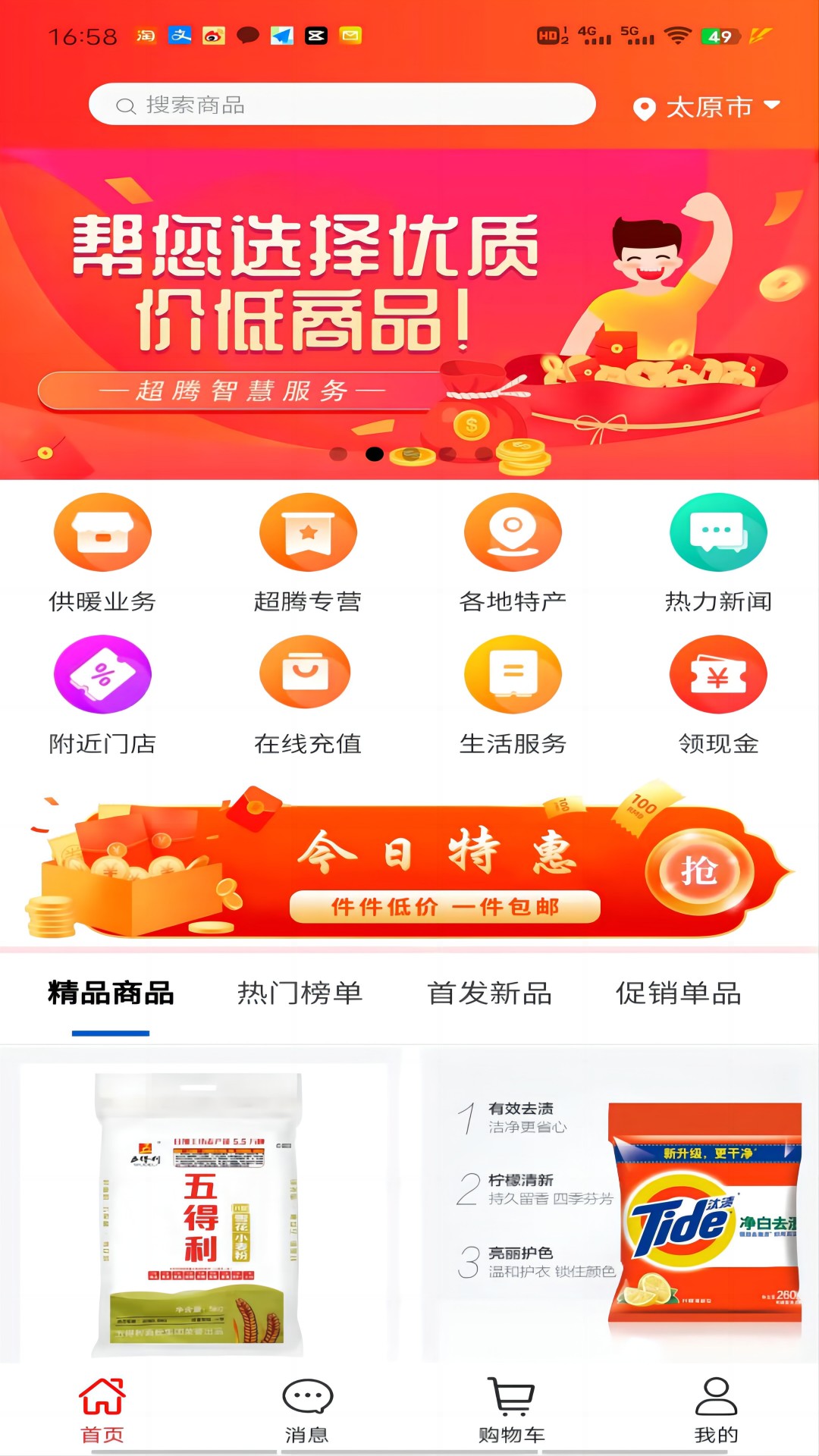Switch to 热门榜单 tab
Screen dimensions: 819x1456
coord(300,993)
